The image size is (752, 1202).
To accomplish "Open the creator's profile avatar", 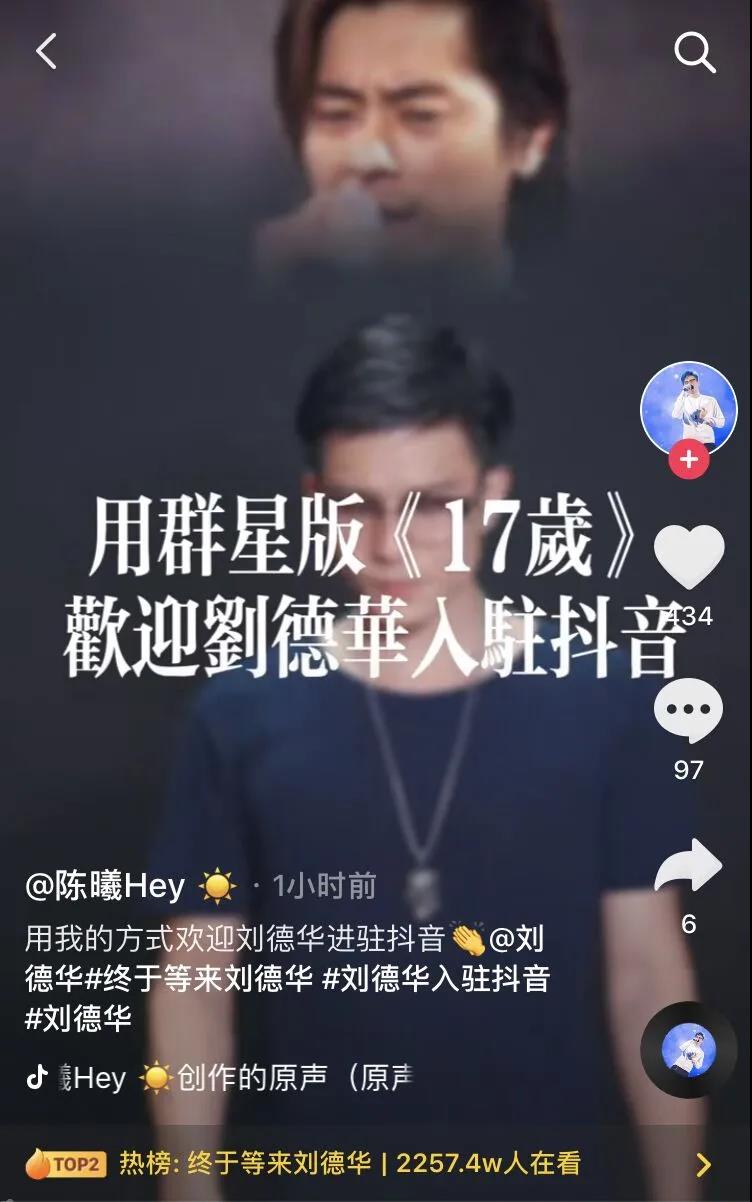I will 688,408.
